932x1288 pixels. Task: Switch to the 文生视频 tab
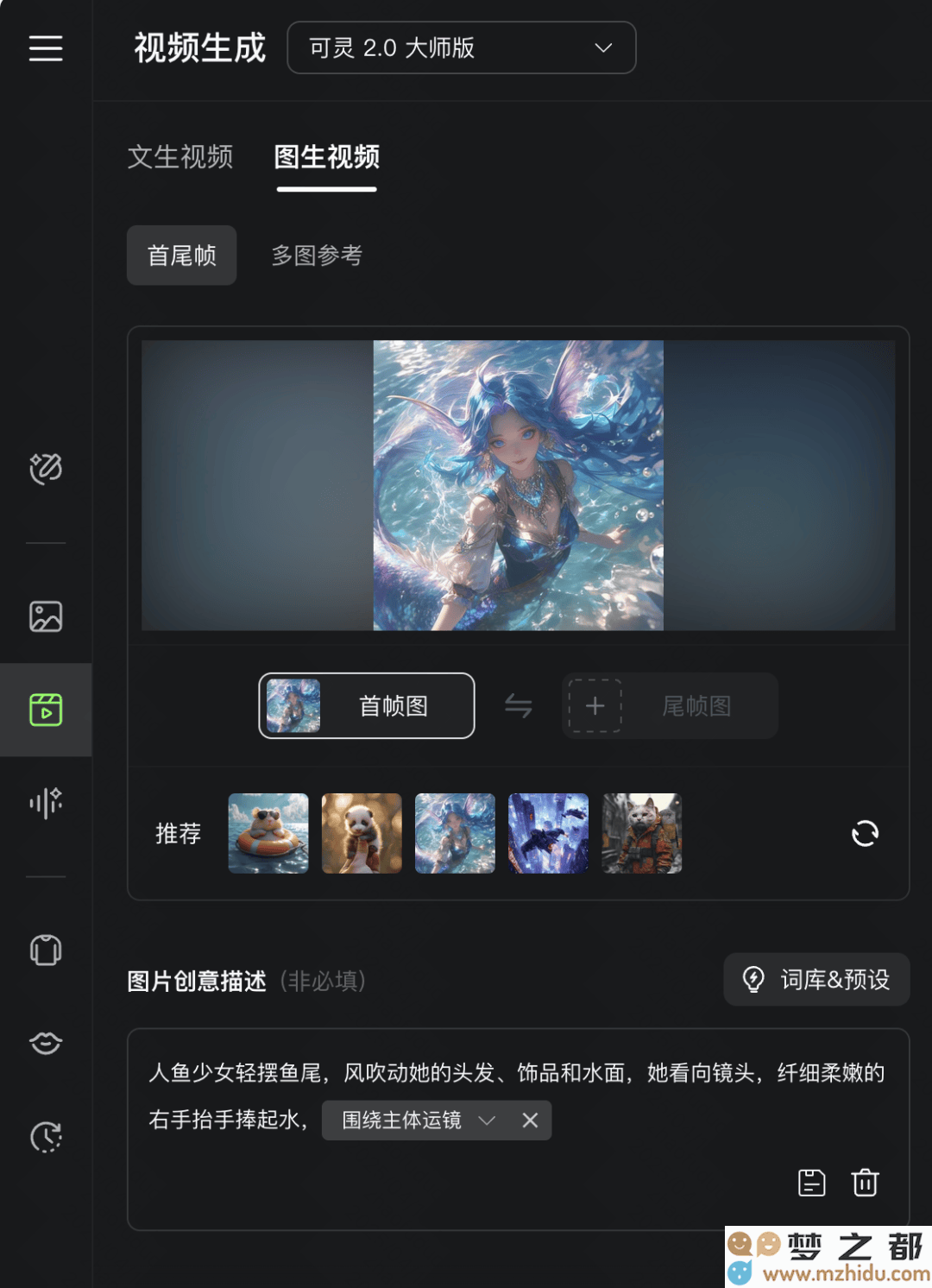click(180, 157)
